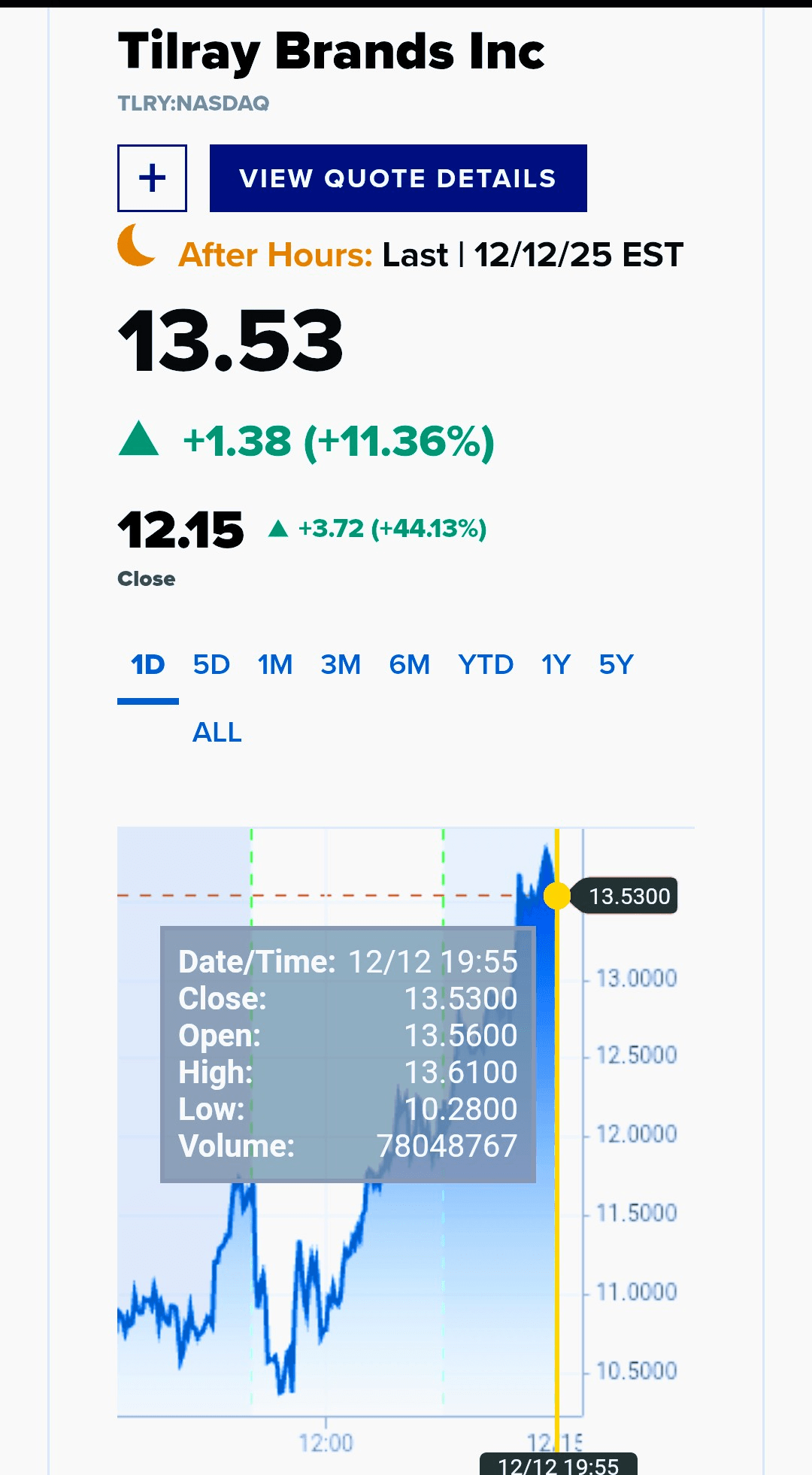Select the 6M time range
The width and height of the screenshot is (812, 1475).
(x=410, y=665)
